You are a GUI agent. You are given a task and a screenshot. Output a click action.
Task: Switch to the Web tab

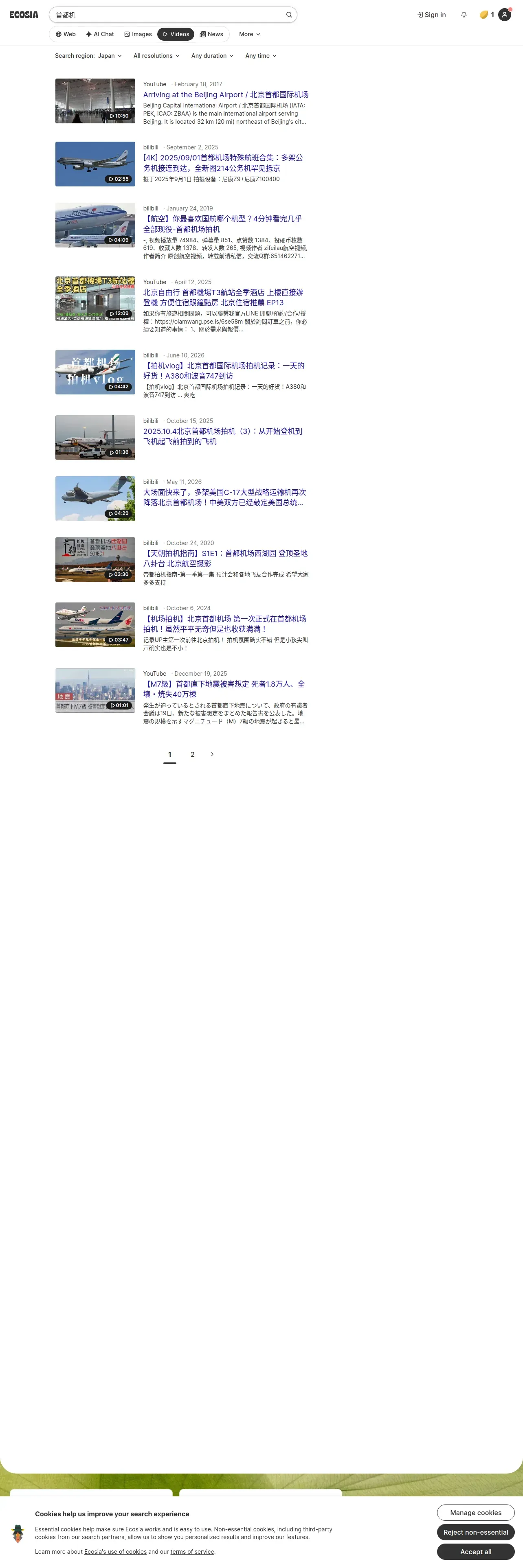coord(66,34)
